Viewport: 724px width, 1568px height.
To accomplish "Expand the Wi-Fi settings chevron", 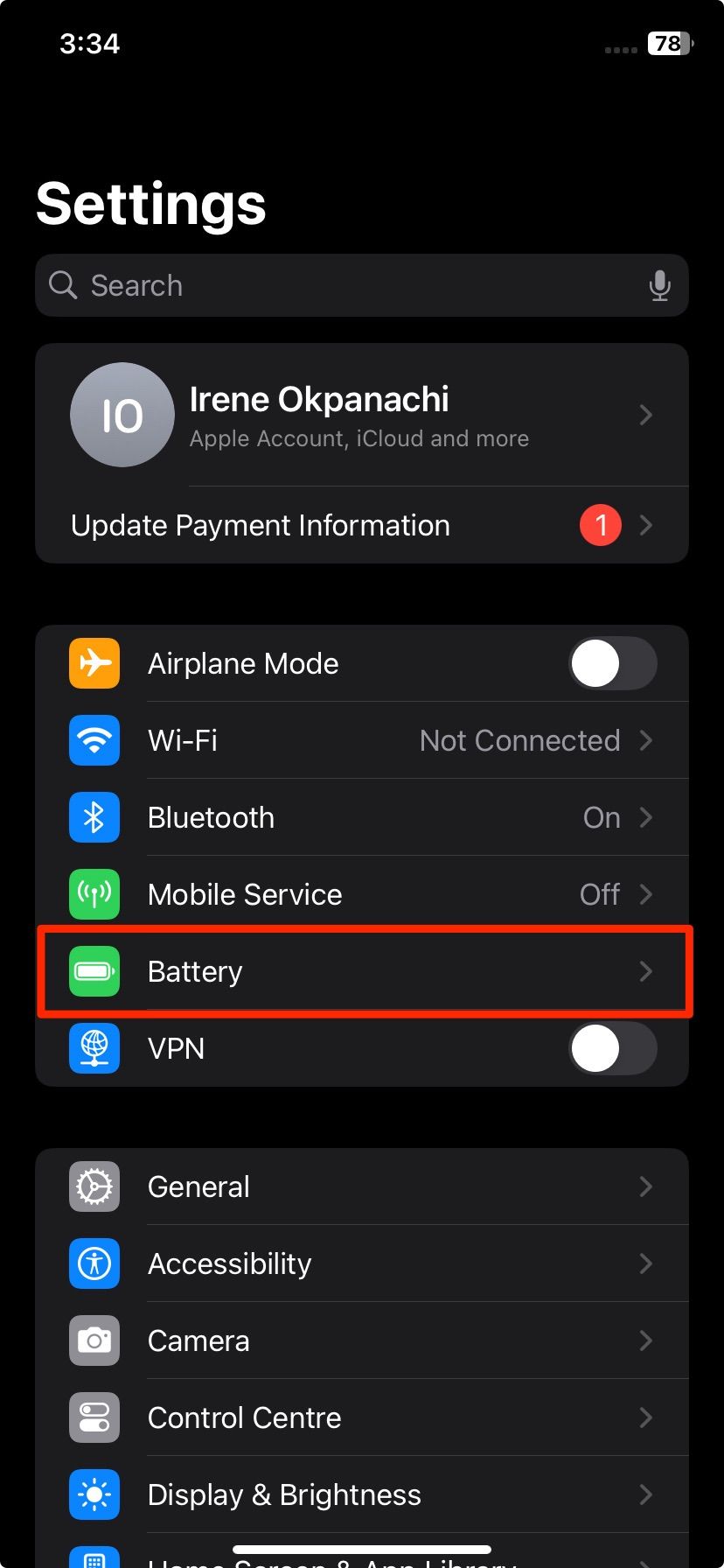I will click(x=646, y=740).
